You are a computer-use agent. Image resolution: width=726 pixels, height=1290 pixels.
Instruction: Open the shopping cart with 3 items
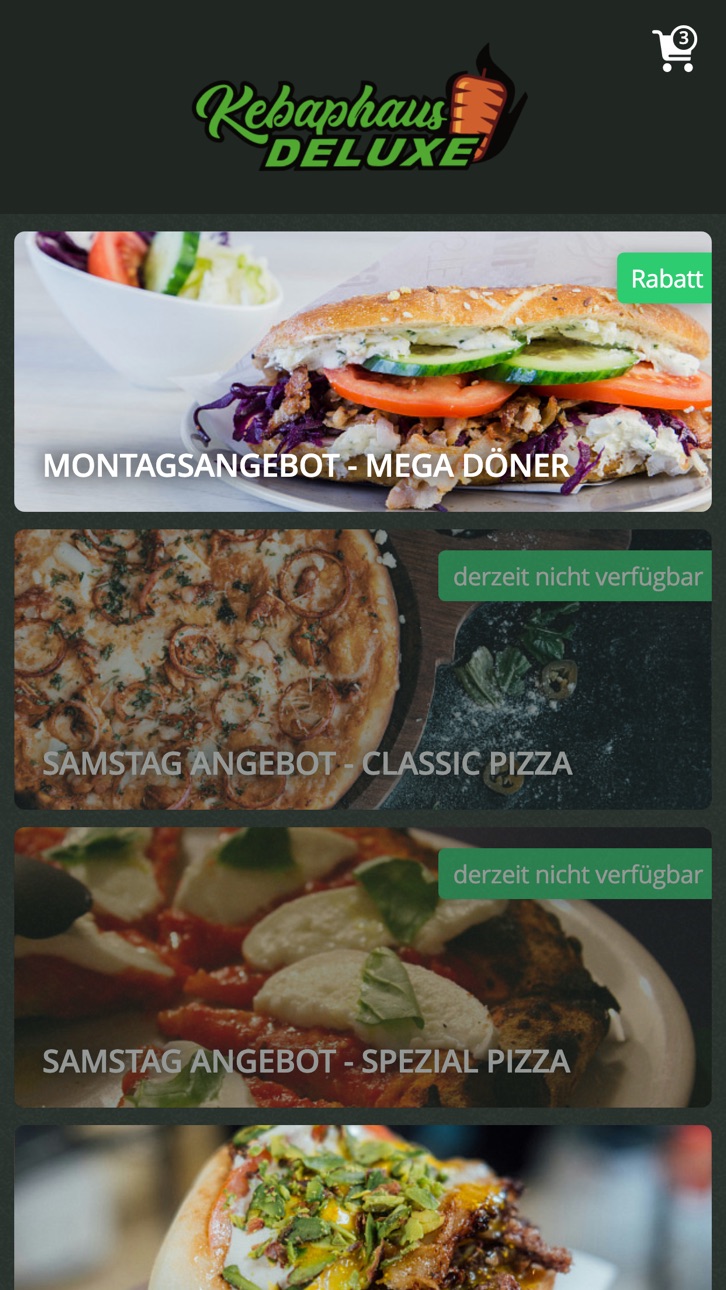point(675,49)
